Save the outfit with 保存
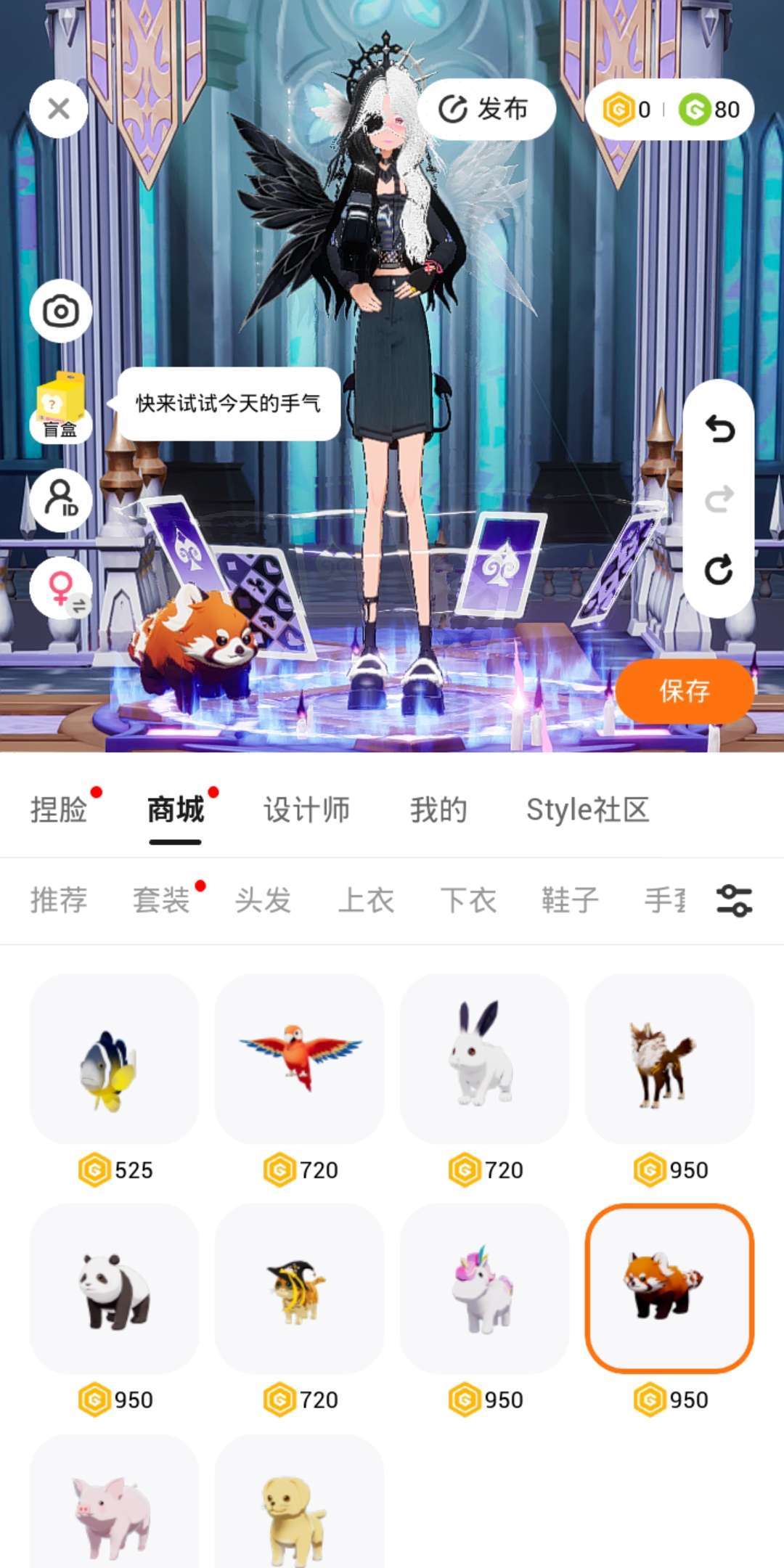The image size is (784, 1568). tap(684, 690)
